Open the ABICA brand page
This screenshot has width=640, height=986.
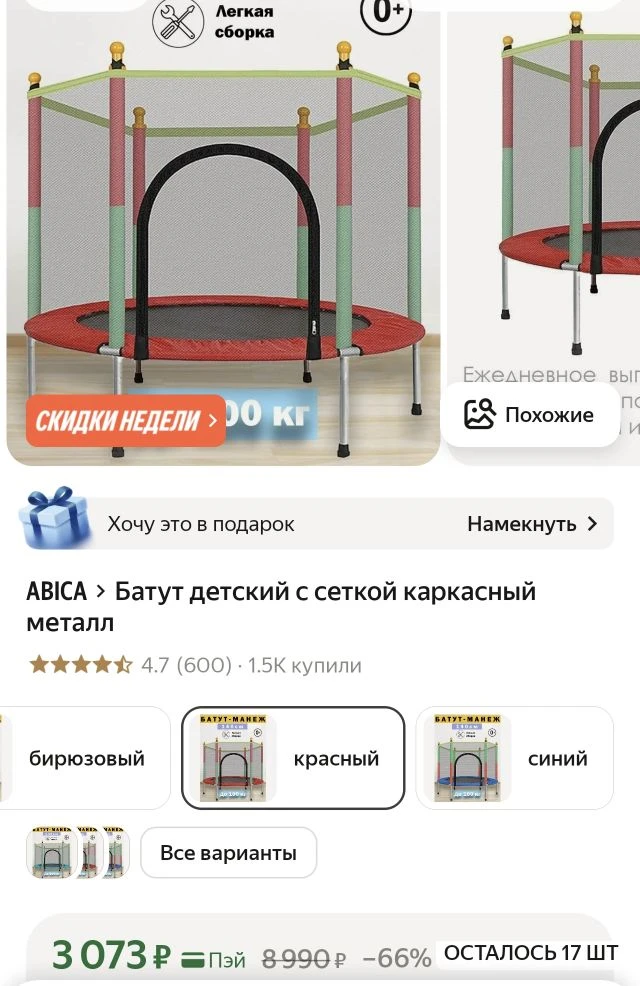pyautogui.click(x=57, y=591)
